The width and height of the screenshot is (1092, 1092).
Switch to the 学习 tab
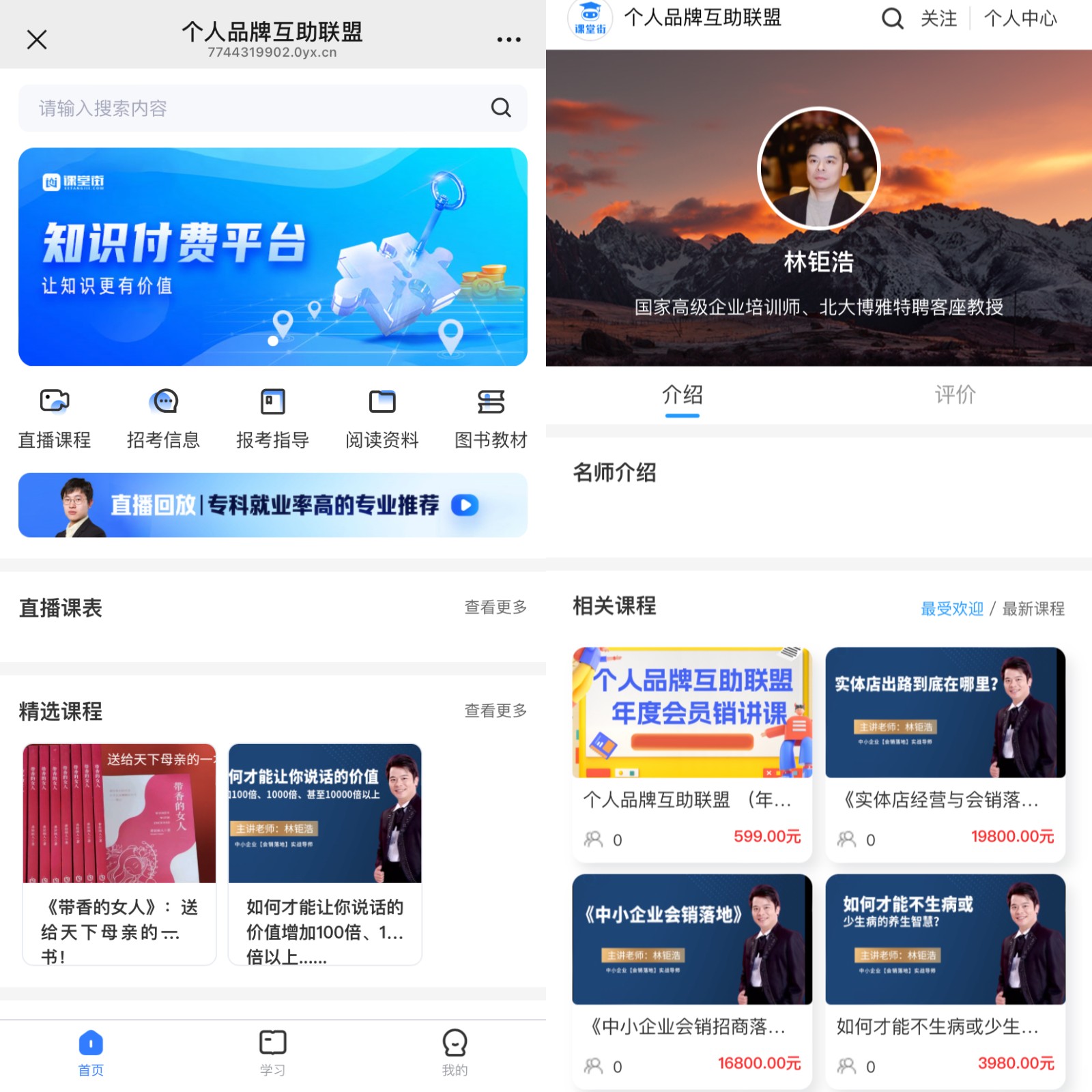pos(272,1052)
